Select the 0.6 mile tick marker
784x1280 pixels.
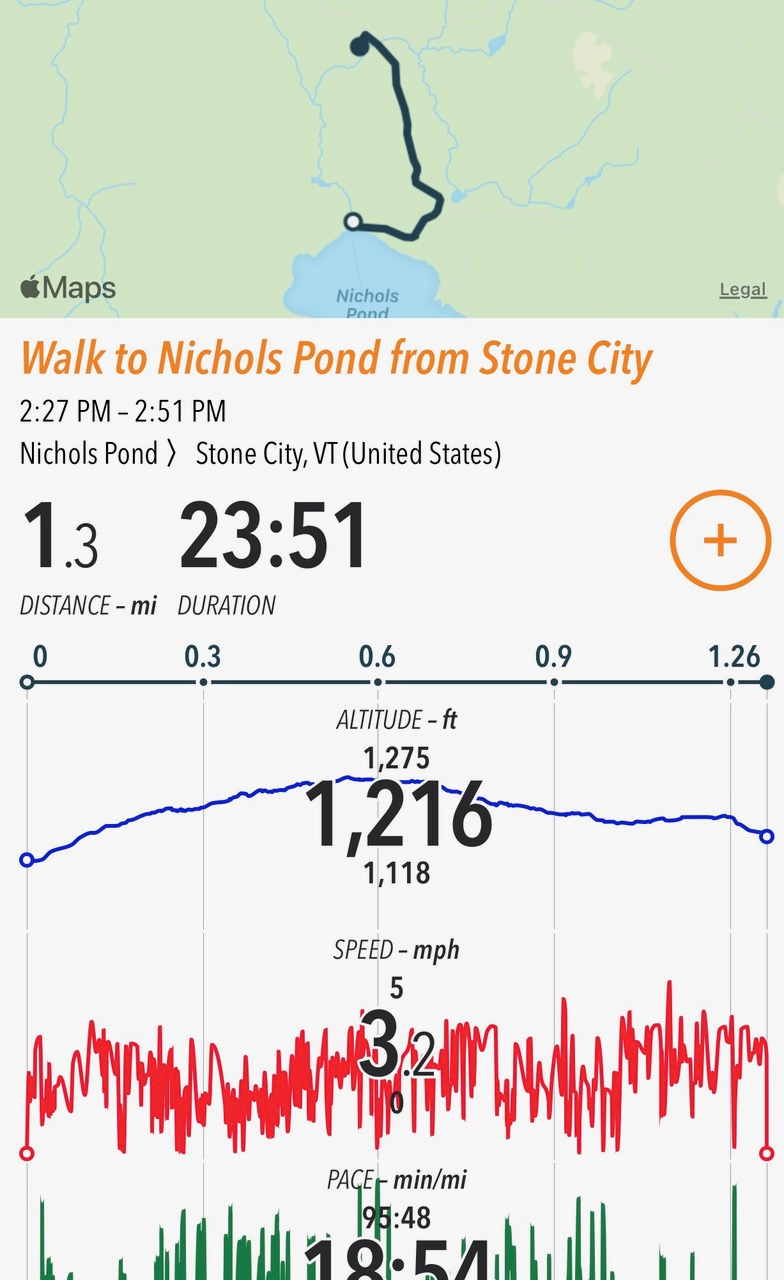point(378,681)
